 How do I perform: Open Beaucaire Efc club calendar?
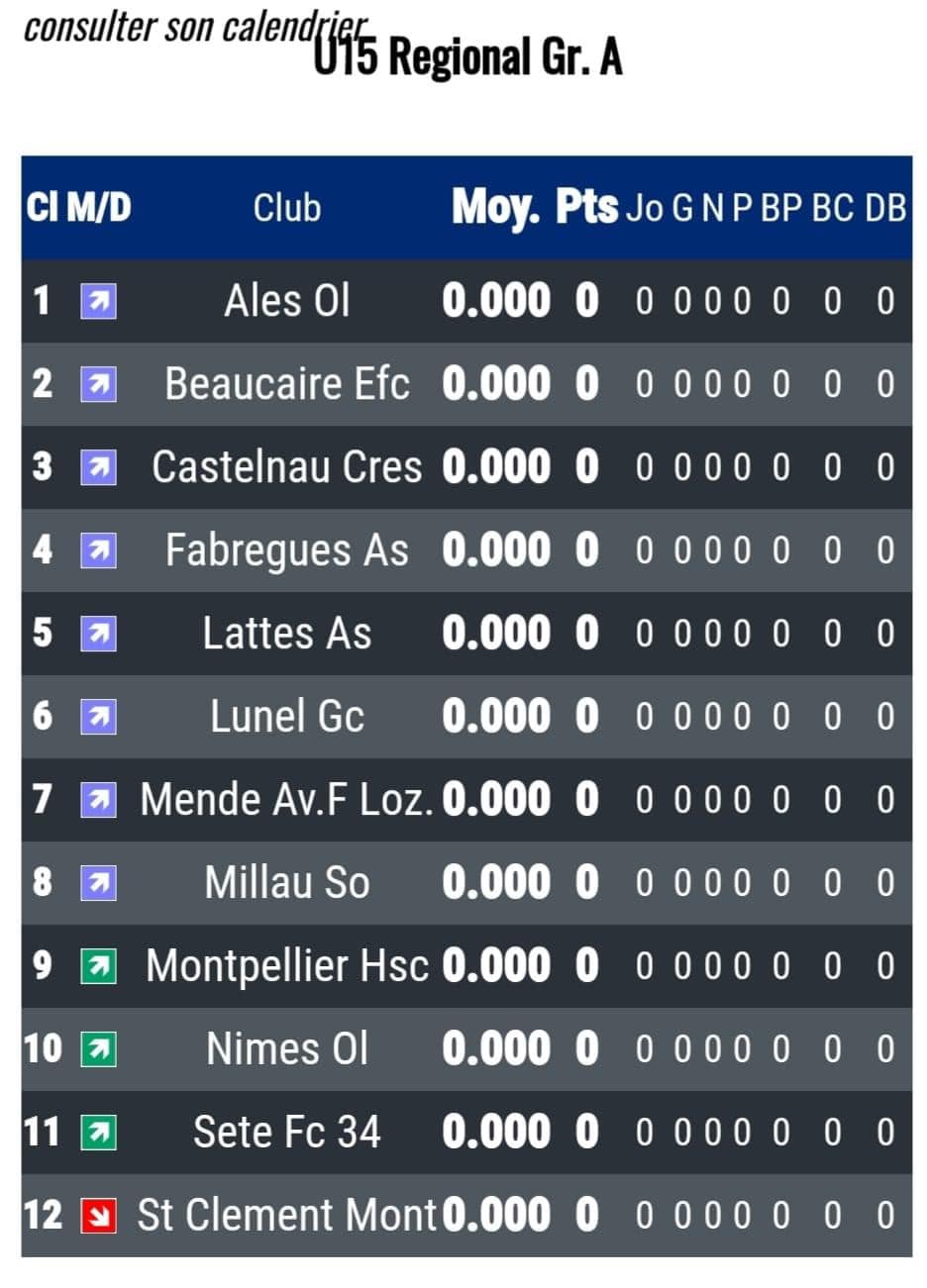coord(287,384)
